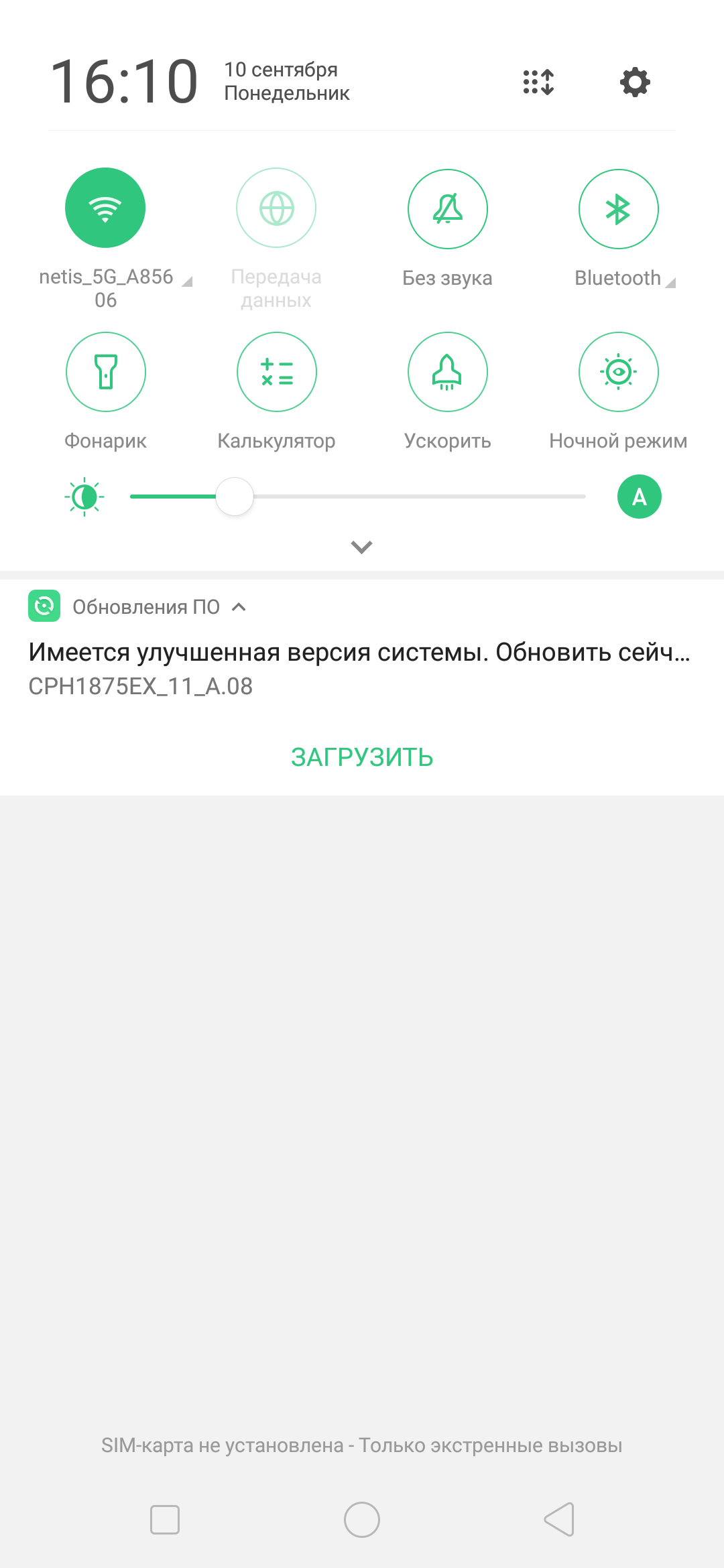Toggle the Без звука silent mode tile
The height and width of the screenshot is (1568, 724).
click(447, 209)
